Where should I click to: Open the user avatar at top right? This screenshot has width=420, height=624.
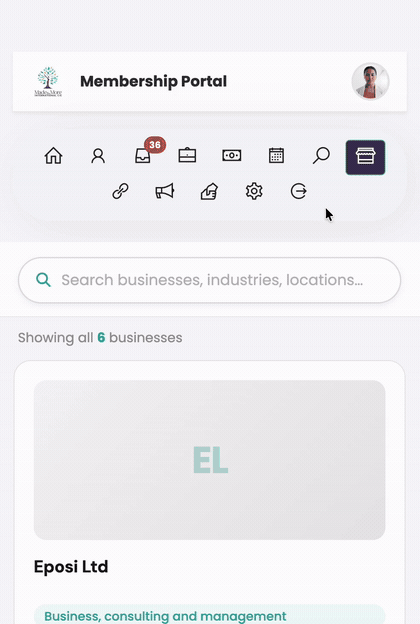(x=370, y=81)
